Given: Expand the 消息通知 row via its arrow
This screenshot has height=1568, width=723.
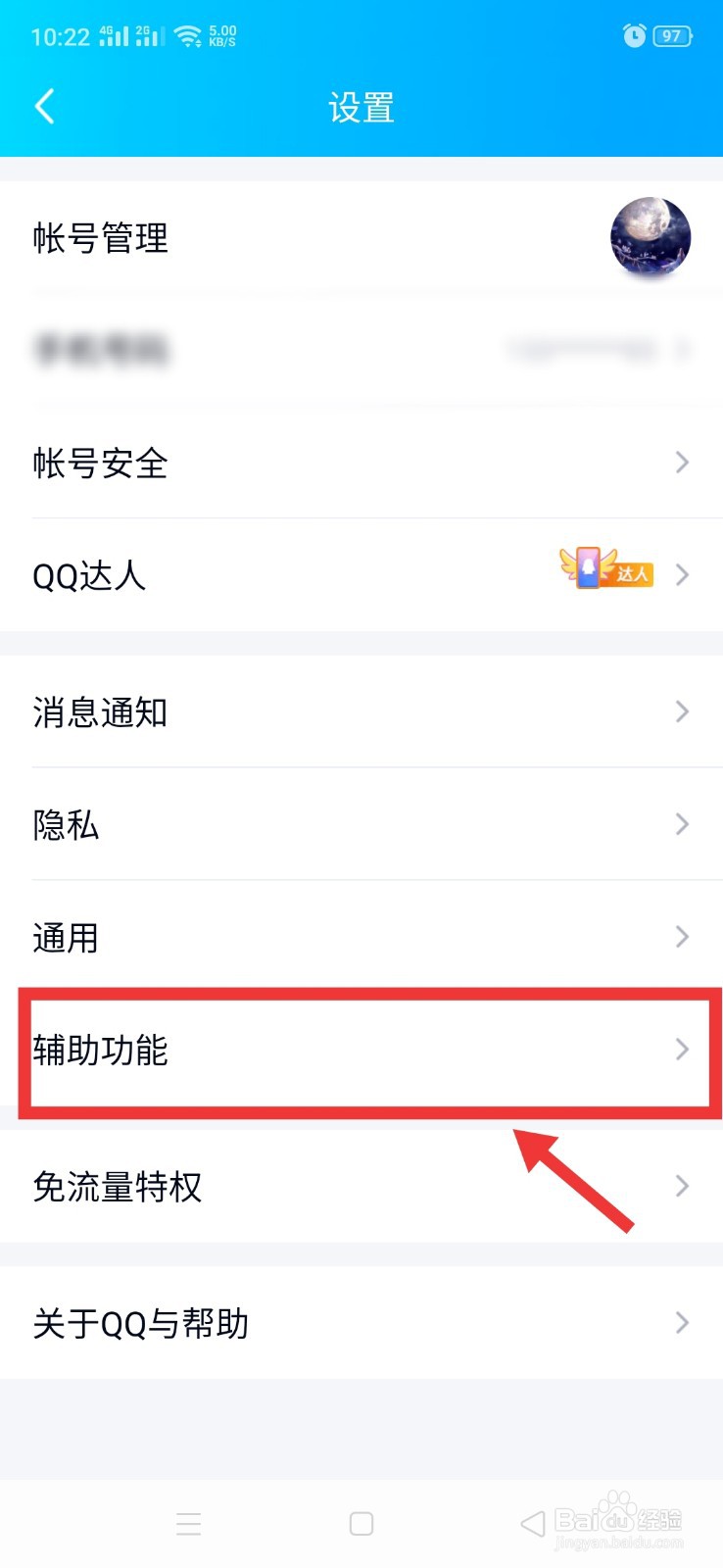Looking at the screenshot, I should (x=682, y=711).
